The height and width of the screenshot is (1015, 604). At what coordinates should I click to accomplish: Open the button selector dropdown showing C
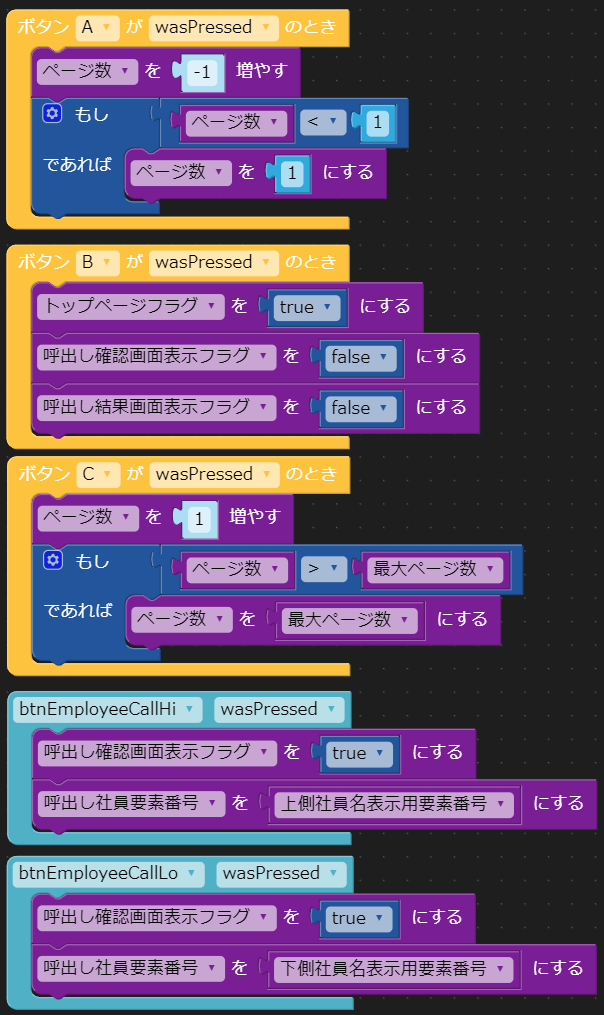point(97,474)
